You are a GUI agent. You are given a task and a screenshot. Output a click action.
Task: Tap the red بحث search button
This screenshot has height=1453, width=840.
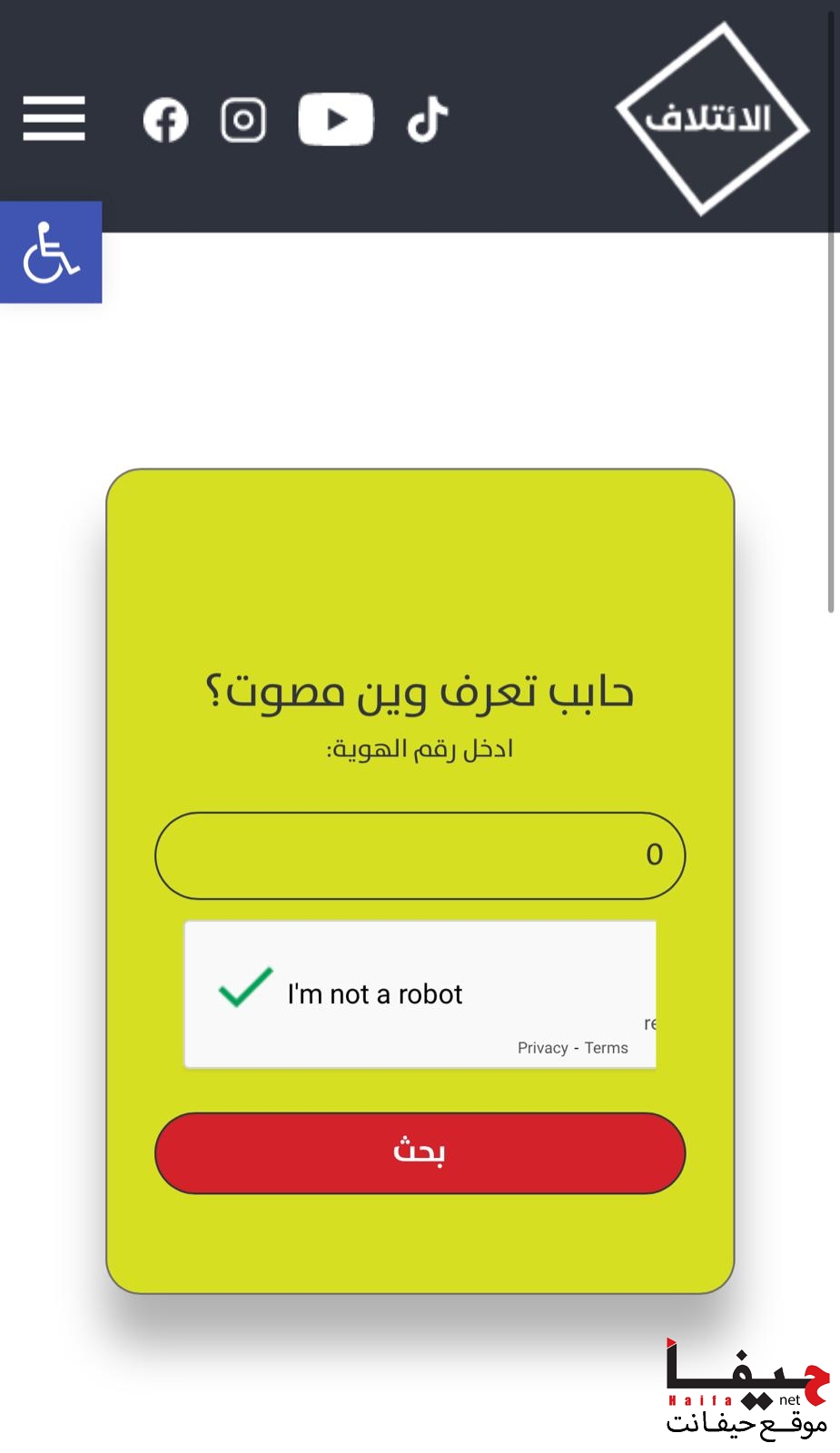pos(420,1152)
